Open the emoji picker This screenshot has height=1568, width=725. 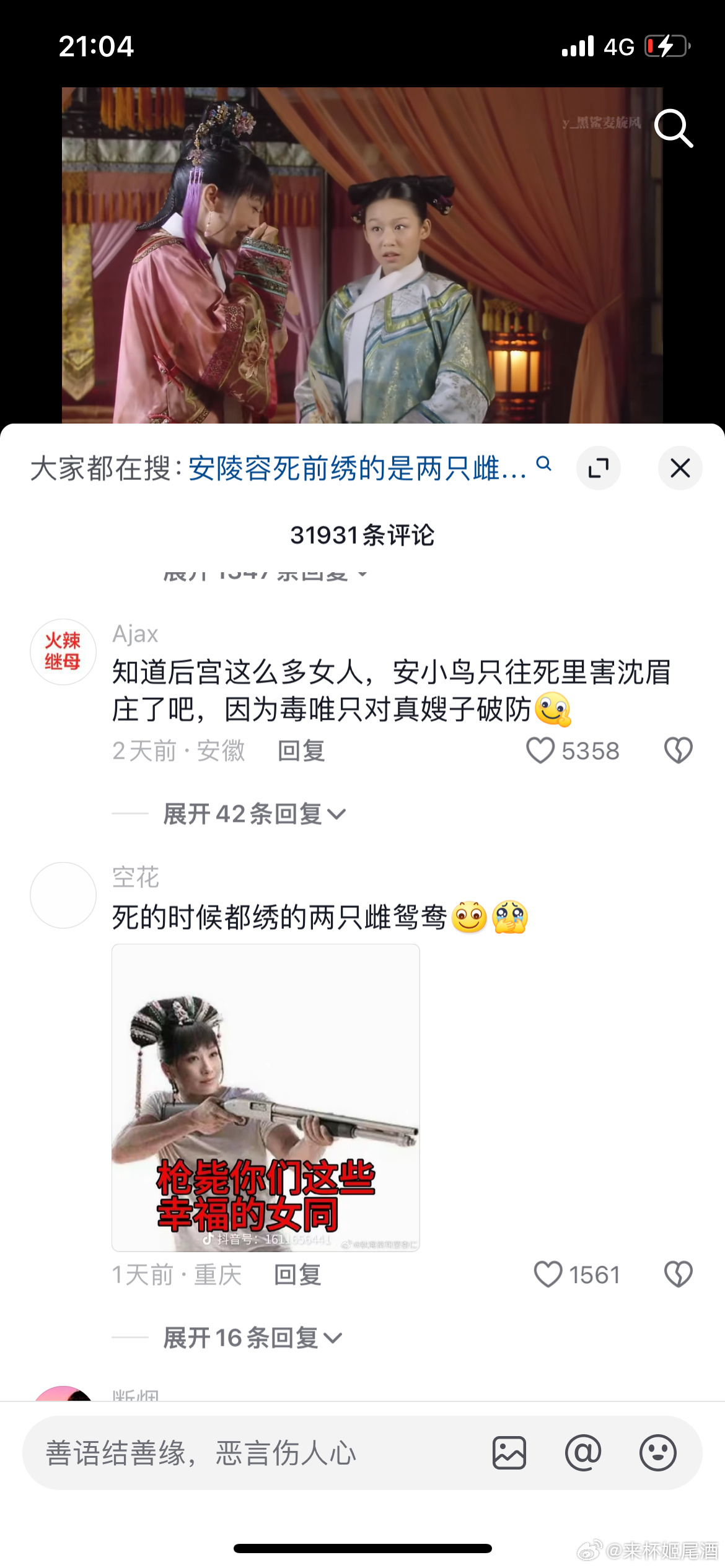(657, 1453)
